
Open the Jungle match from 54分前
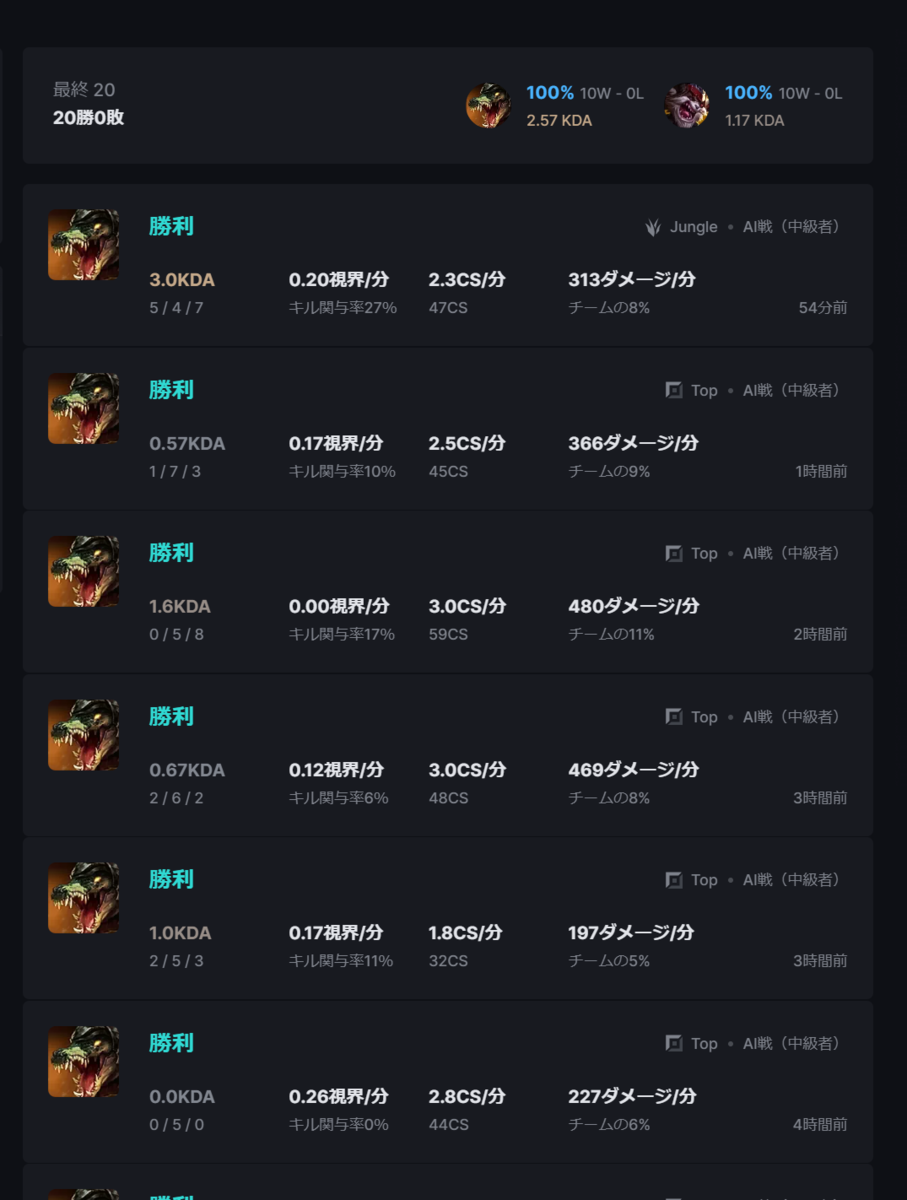(447, 265)
